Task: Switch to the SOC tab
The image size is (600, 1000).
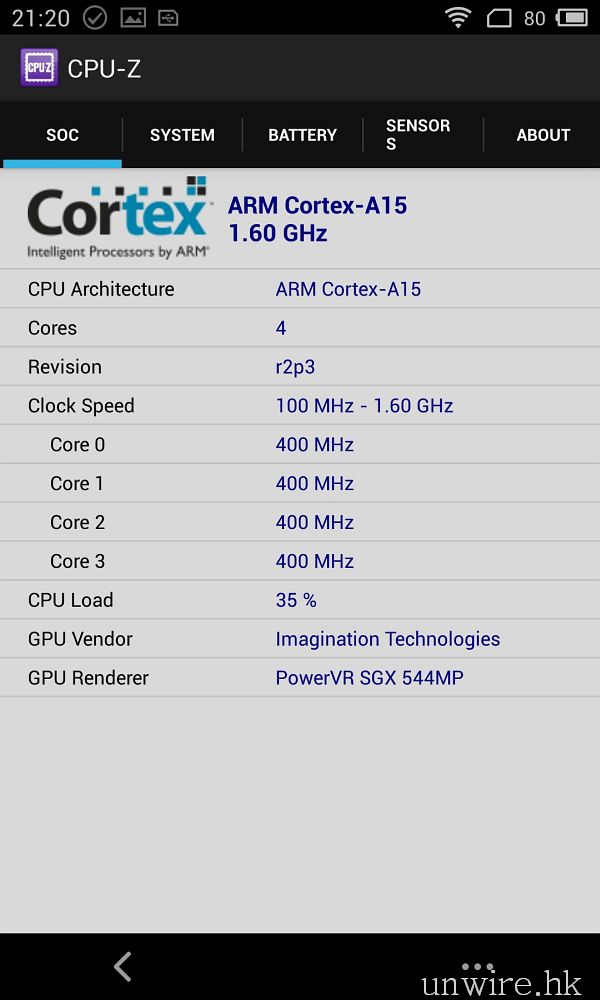Action: click(x=62, y=135)
